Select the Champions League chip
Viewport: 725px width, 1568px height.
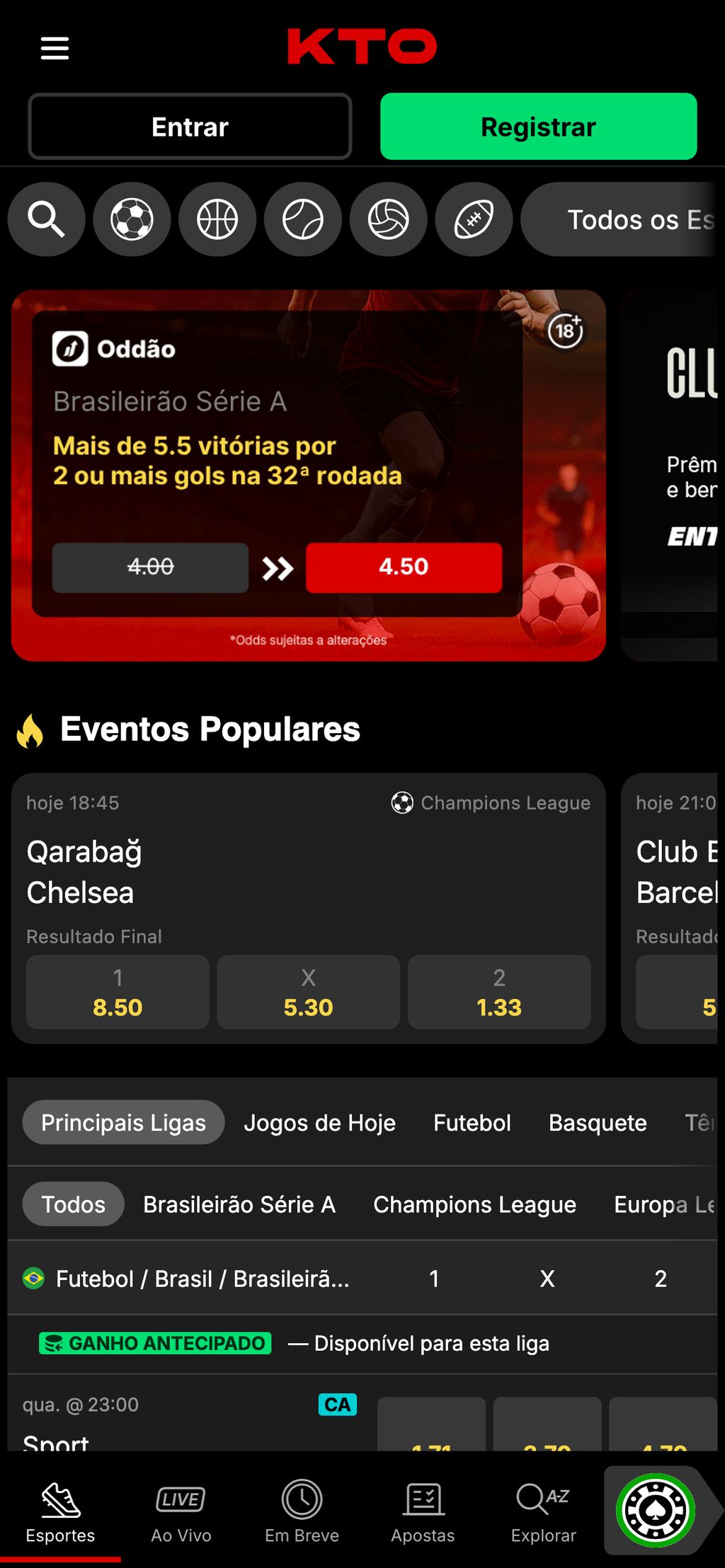pyautogui.click(x=474, y=1204)
